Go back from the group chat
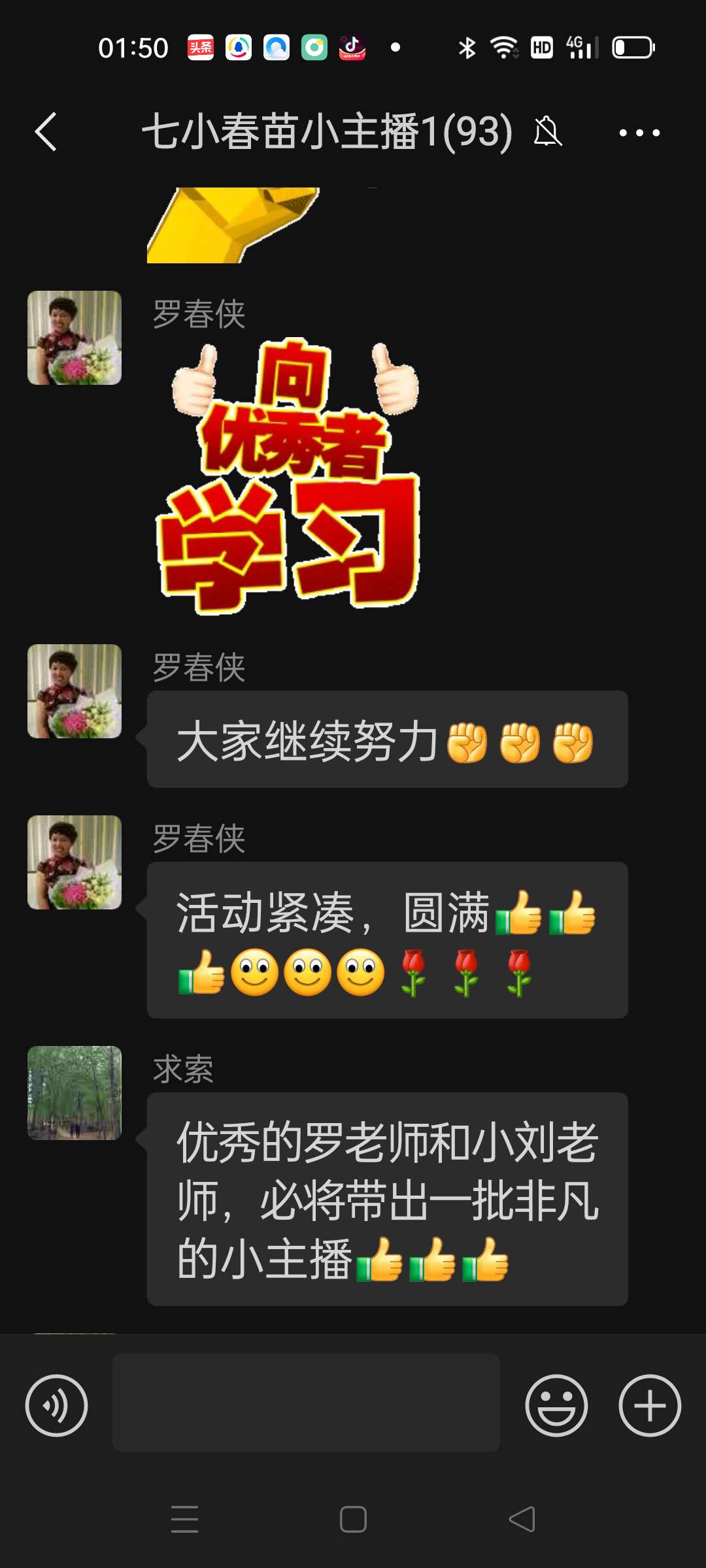Screen dimensions: 706x1568 pos(46,132)
